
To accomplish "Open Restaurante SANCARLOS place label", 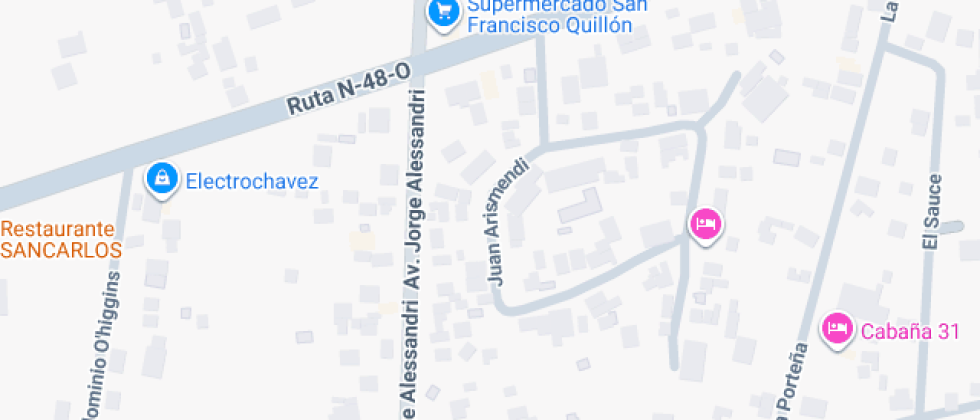I will pyautogui.click(x=60, y=239).
